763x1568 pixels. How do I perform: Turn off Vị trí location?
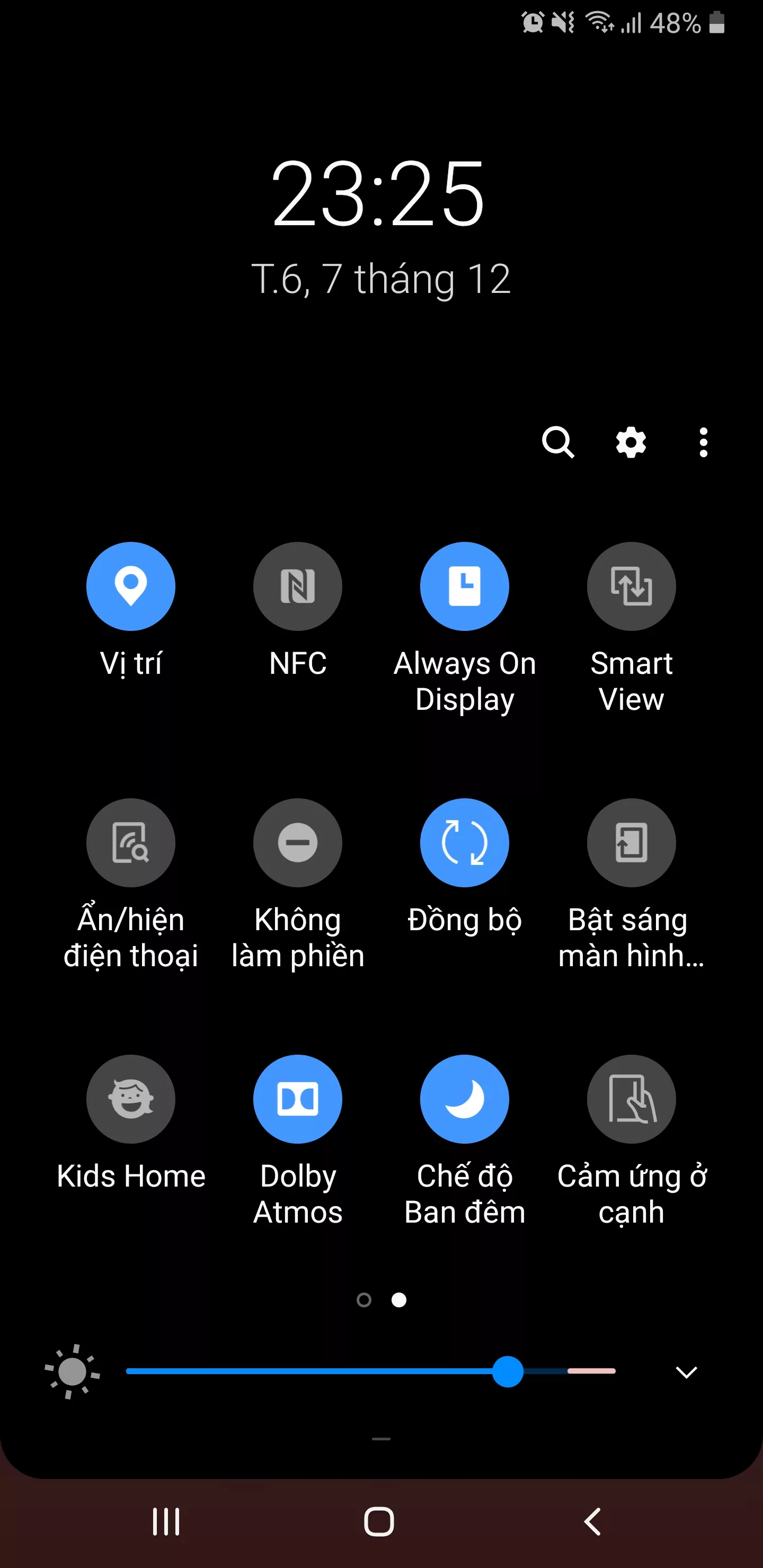(131, 586)
